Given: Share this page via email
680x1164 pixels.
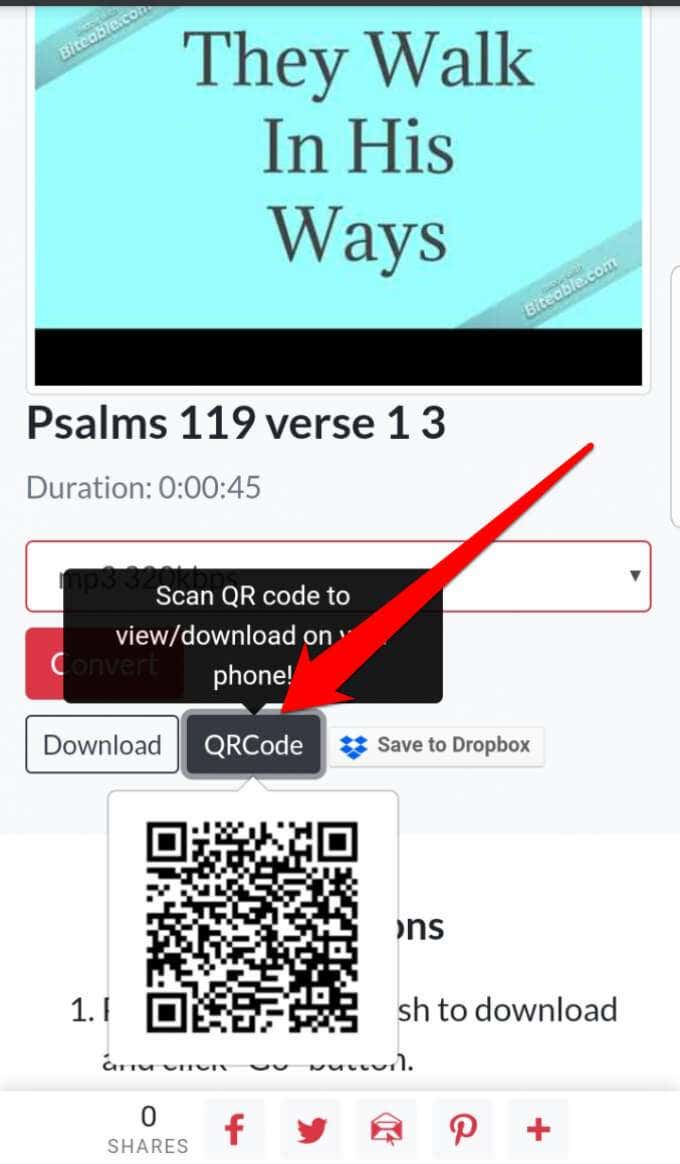Looking at the screenshot, I should coord(387,1128).
